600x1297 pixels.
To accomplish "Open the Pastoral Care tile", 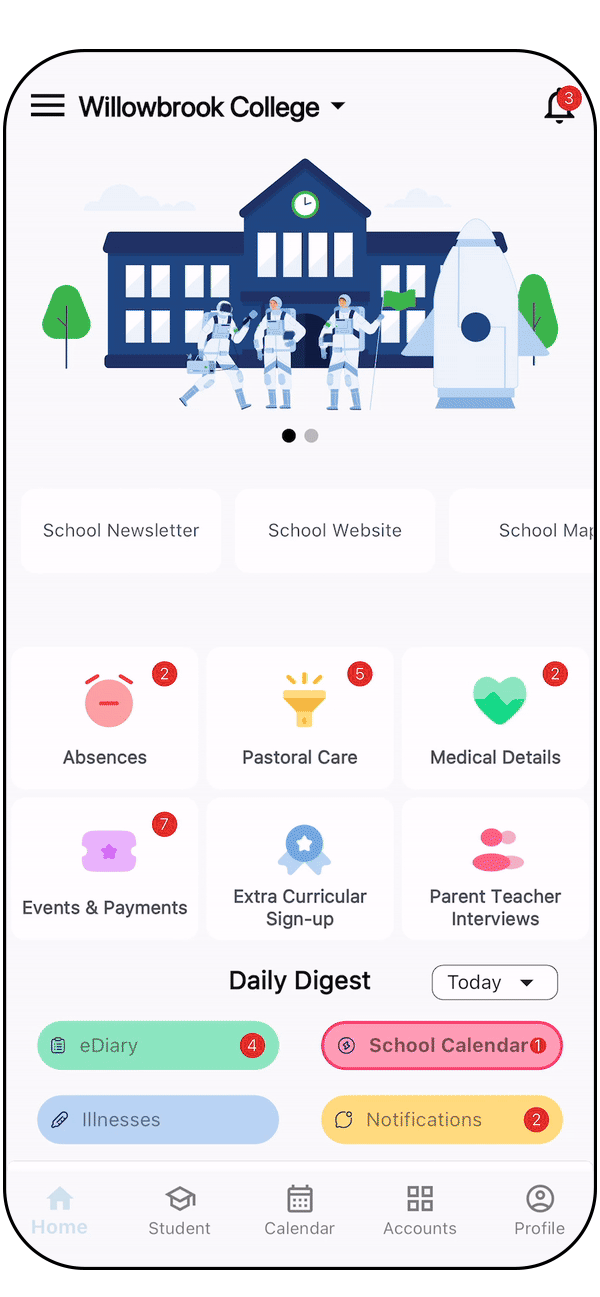I will 300,718.
